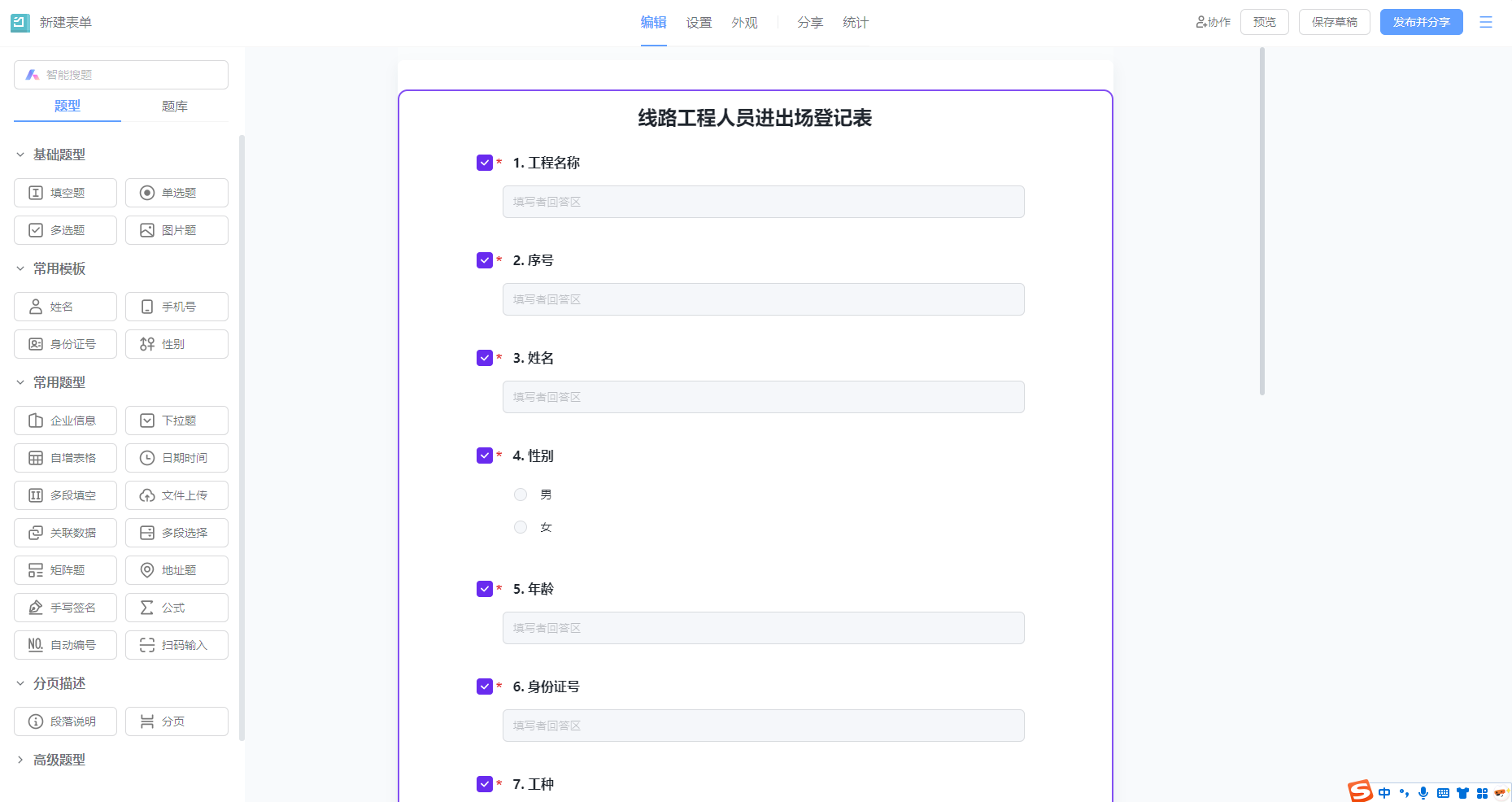This screenshot has height=802, width=1512.
Task: Save draft with 保存草稿
Action: click(x=1334, y=22)
